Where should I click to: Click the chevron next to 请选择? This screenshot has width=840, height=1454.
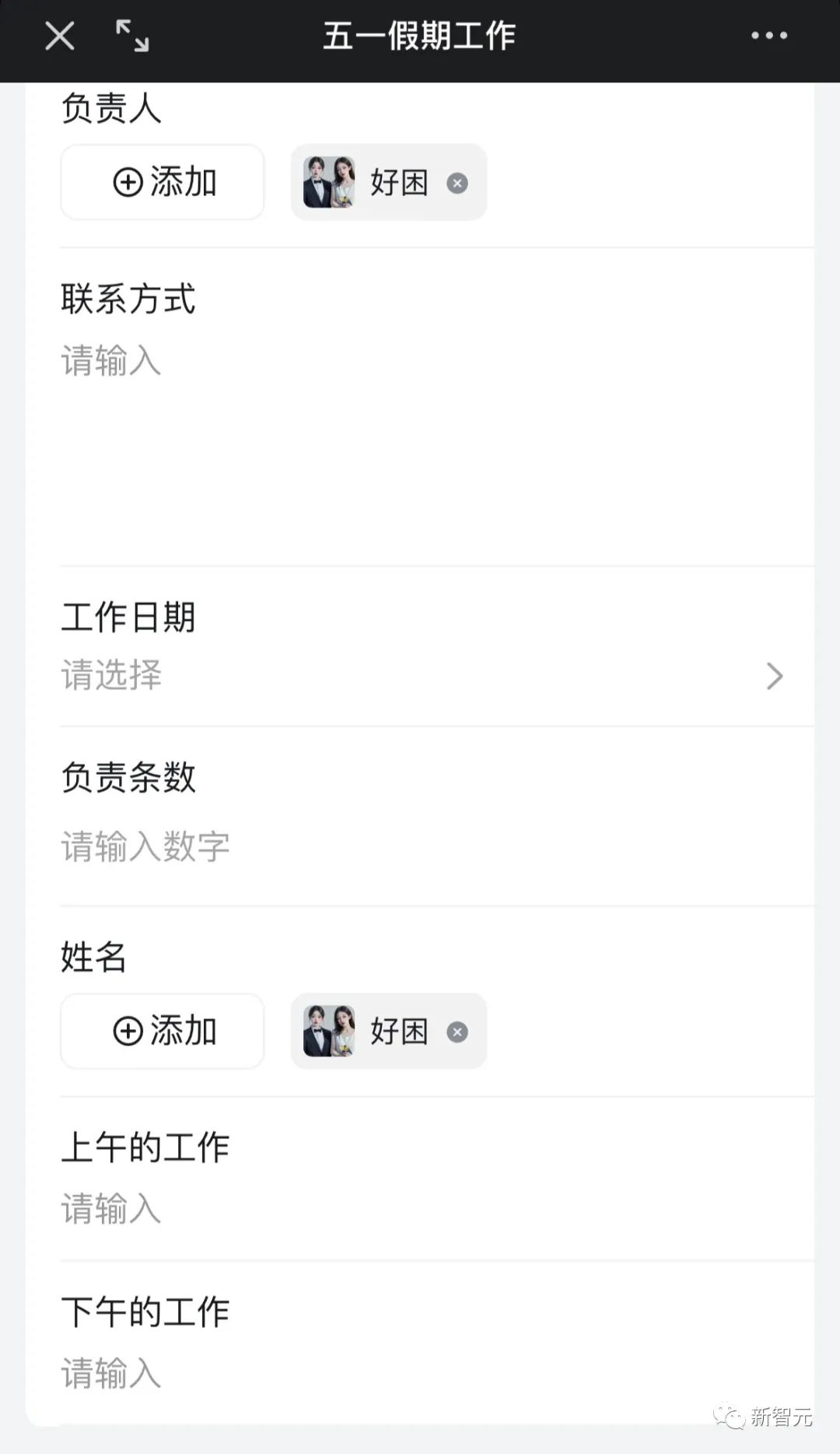coord(775,675)
